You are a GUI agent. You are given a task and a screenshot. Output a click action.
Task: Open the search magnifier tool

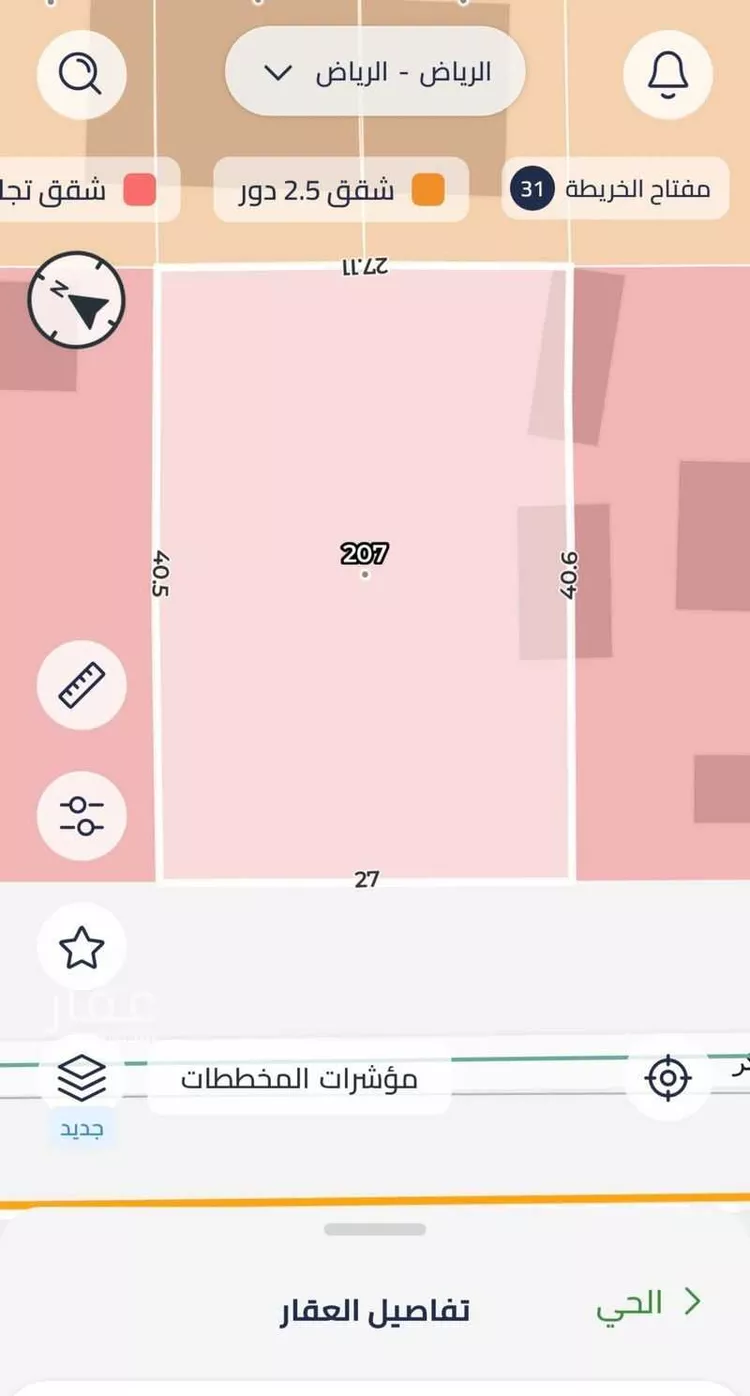[x=80, y=74]
